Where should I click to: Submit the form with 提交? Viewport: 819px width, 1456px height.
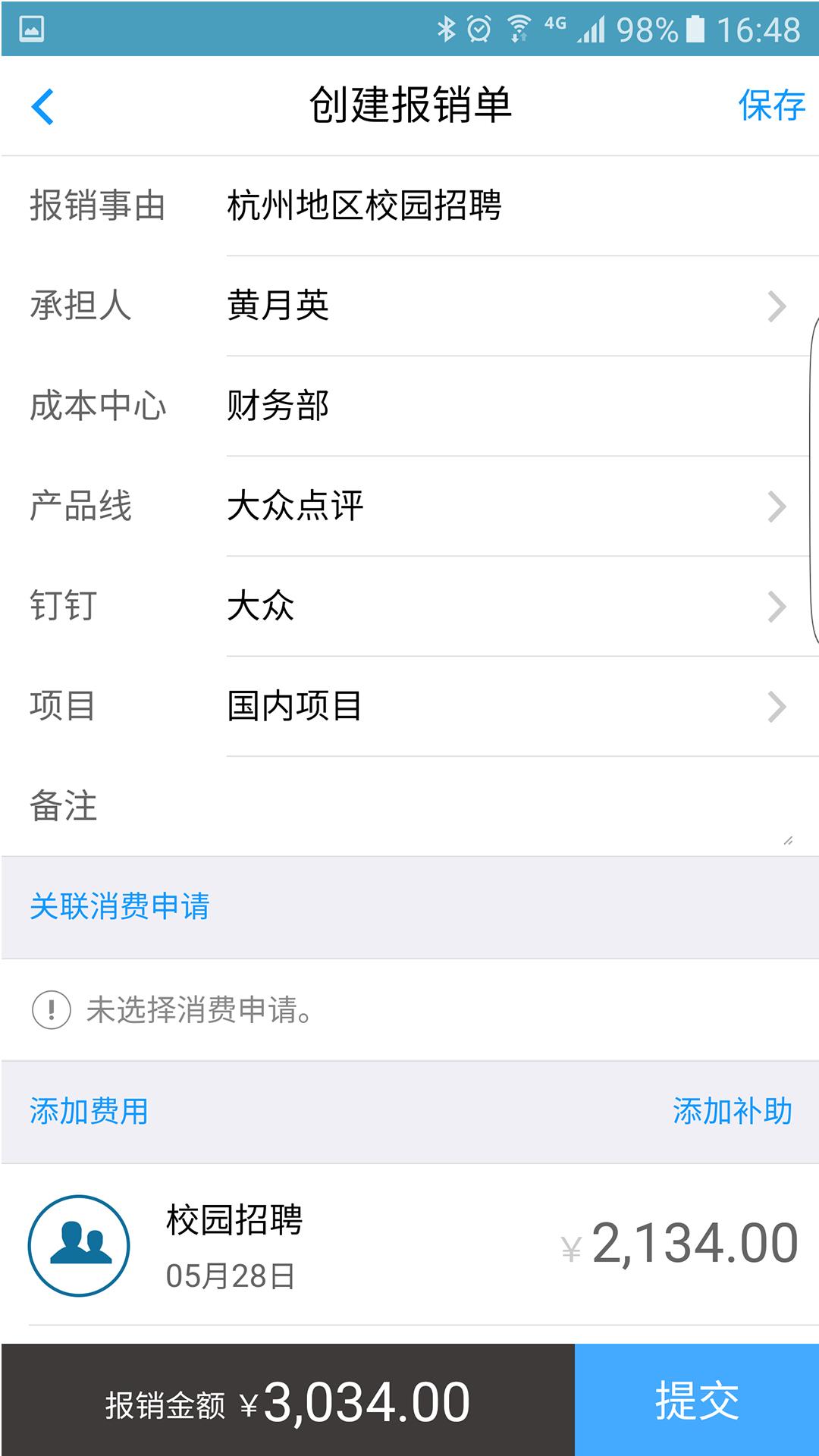[x=697, y=1400]
